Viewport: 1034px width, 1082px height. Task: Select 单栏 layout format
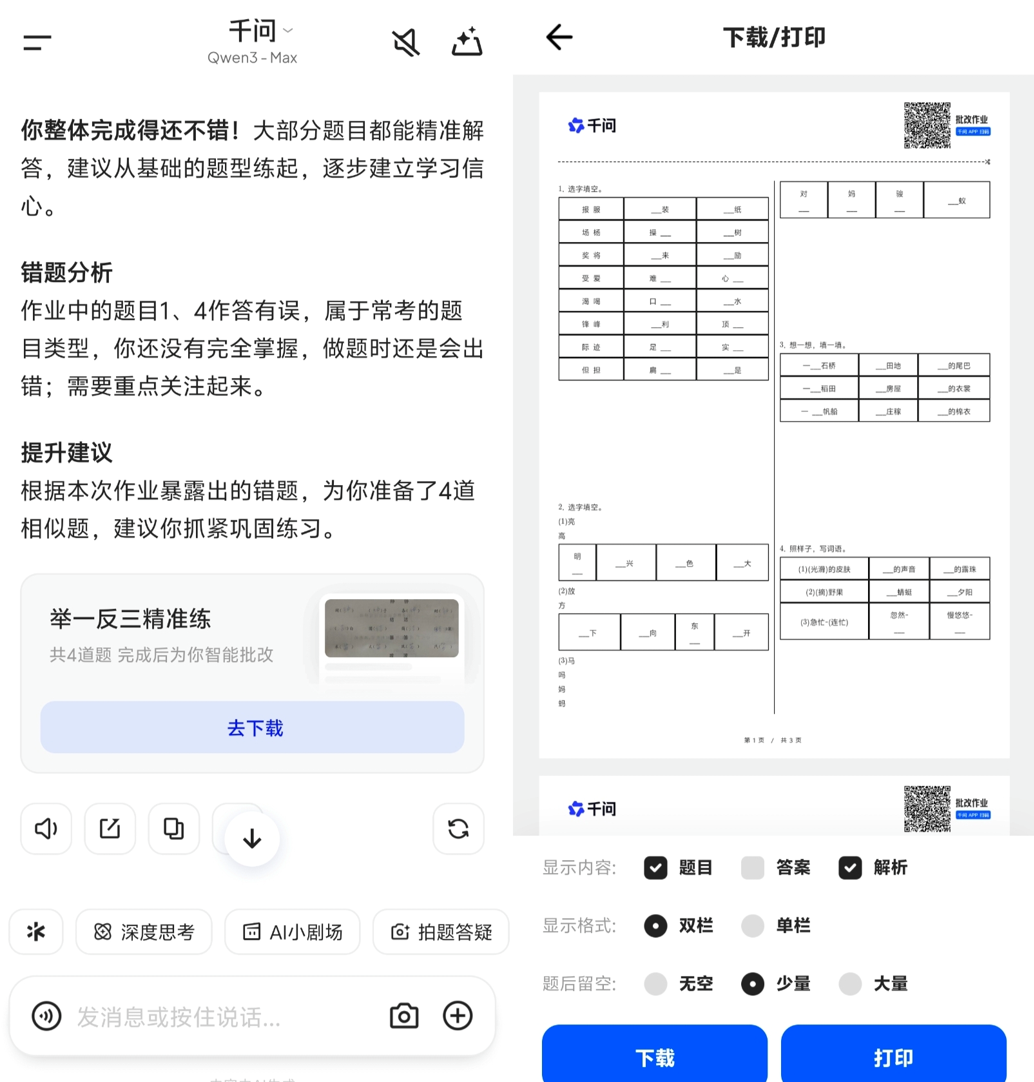pos(753,926)
